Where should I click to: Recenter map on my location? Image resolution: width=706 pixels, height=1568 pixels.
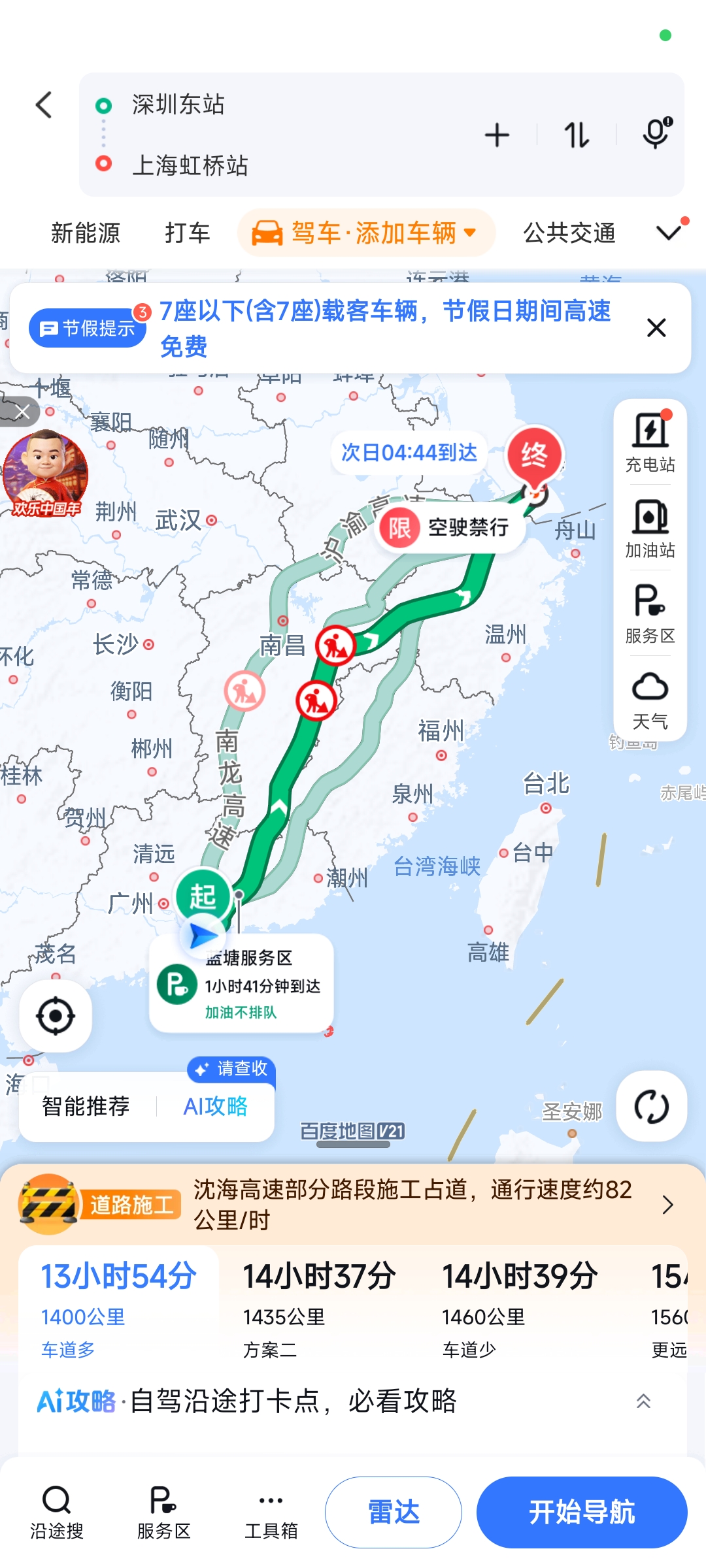[56, 1016]
